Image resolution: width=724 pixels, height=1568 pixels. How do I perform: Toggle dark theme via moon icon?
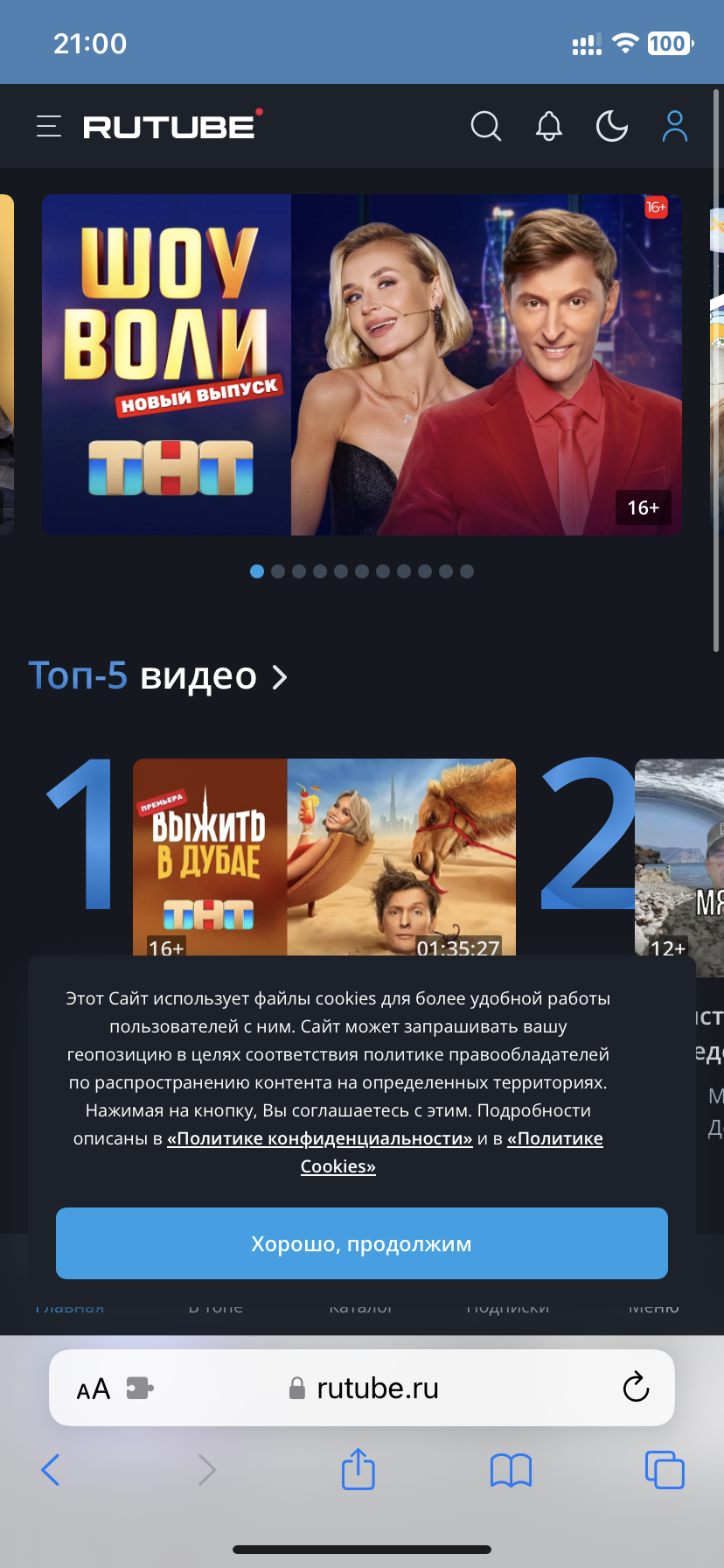(612, 126)
